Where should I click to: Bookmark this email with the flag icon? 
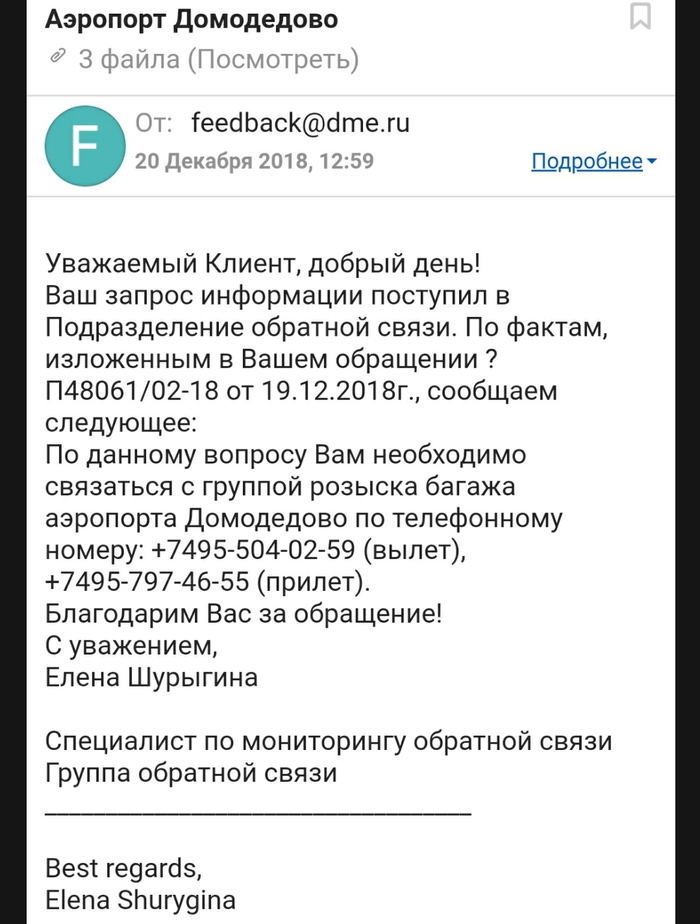tap(640, 17)
